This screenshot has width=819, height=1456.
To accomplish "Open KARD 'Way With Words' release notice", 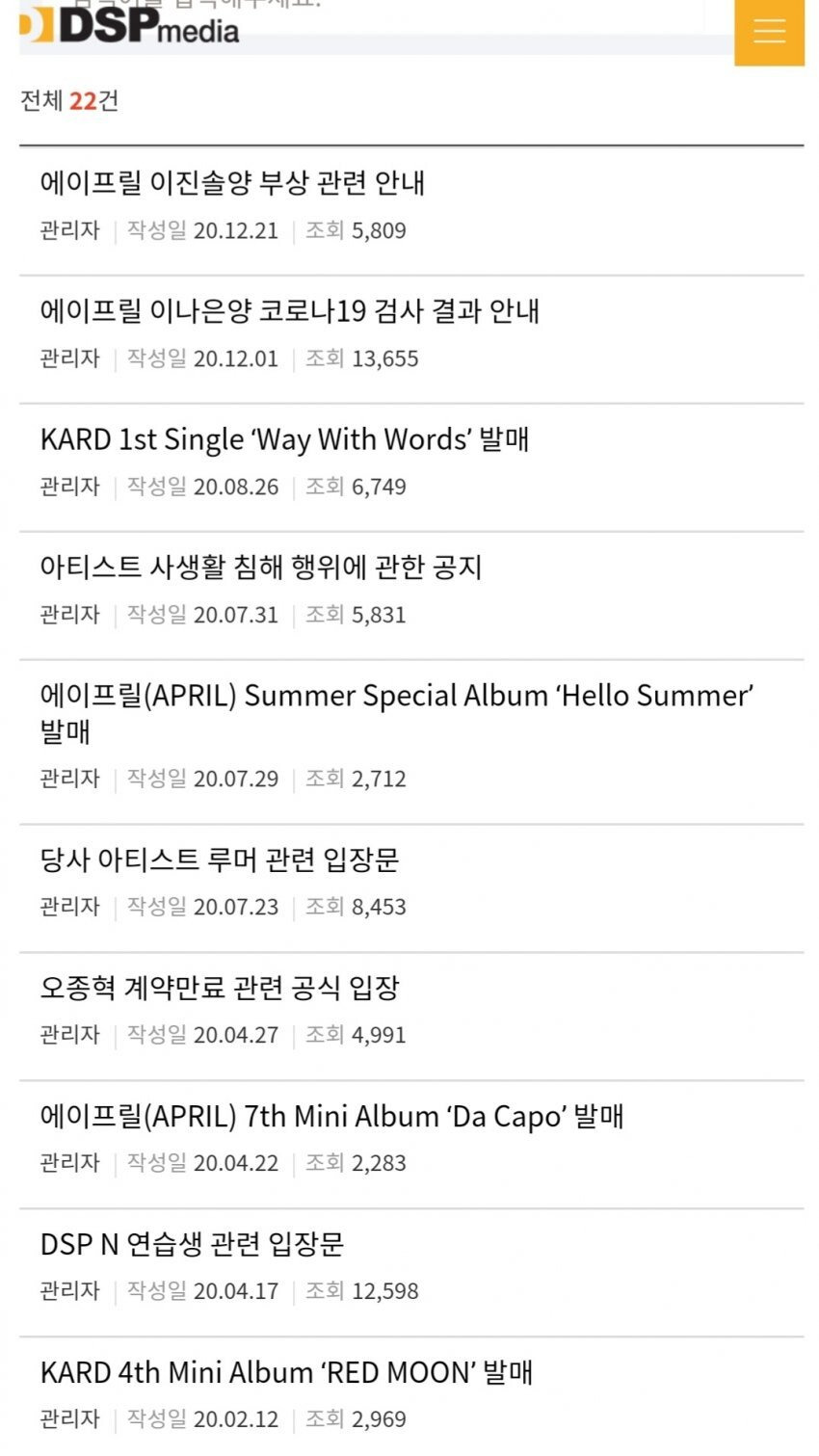I will click(x=284, y=439).
